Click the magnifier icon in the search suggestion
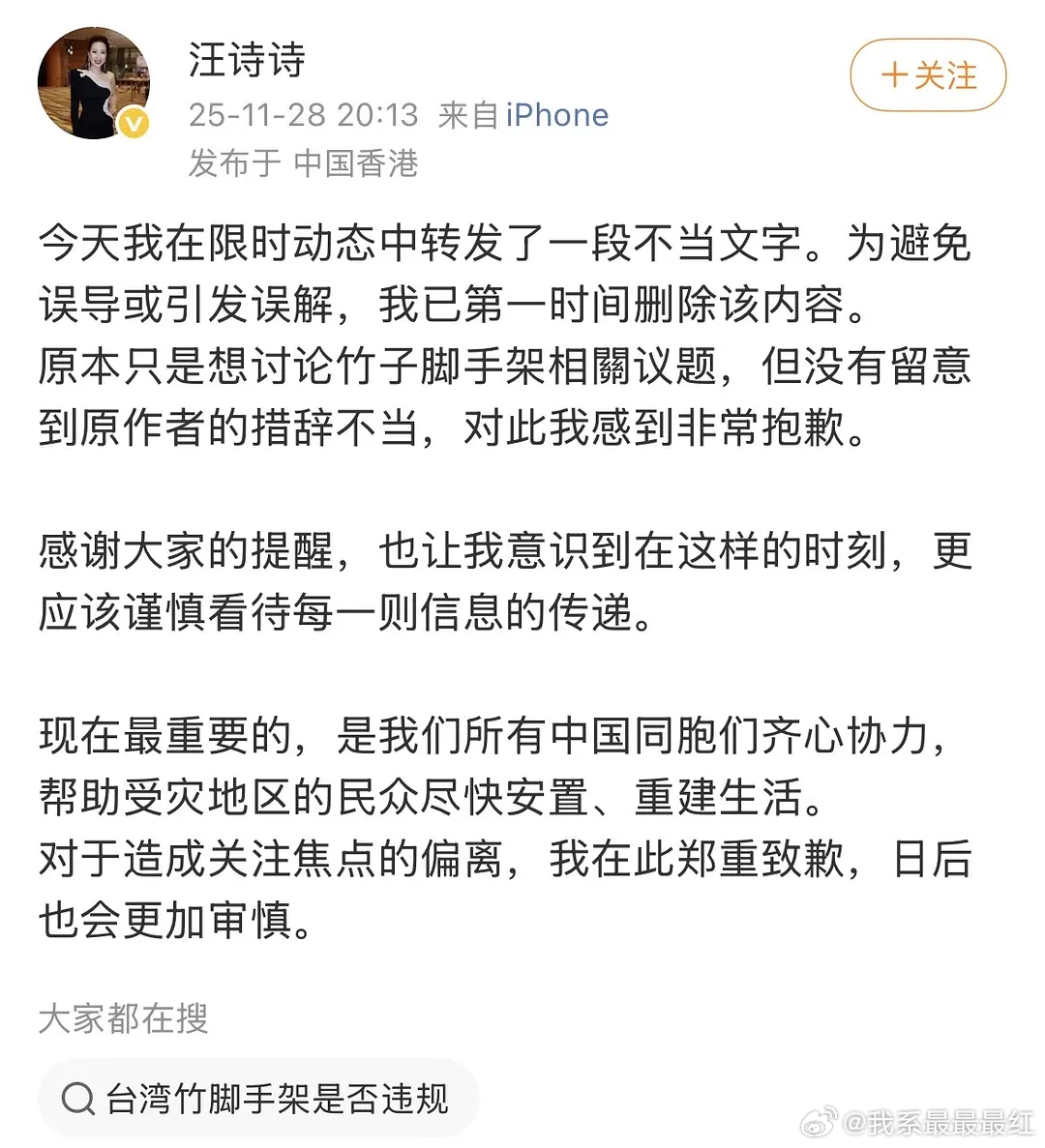This screenshot has width=1045, height=1148. [x=75, y=1099]
